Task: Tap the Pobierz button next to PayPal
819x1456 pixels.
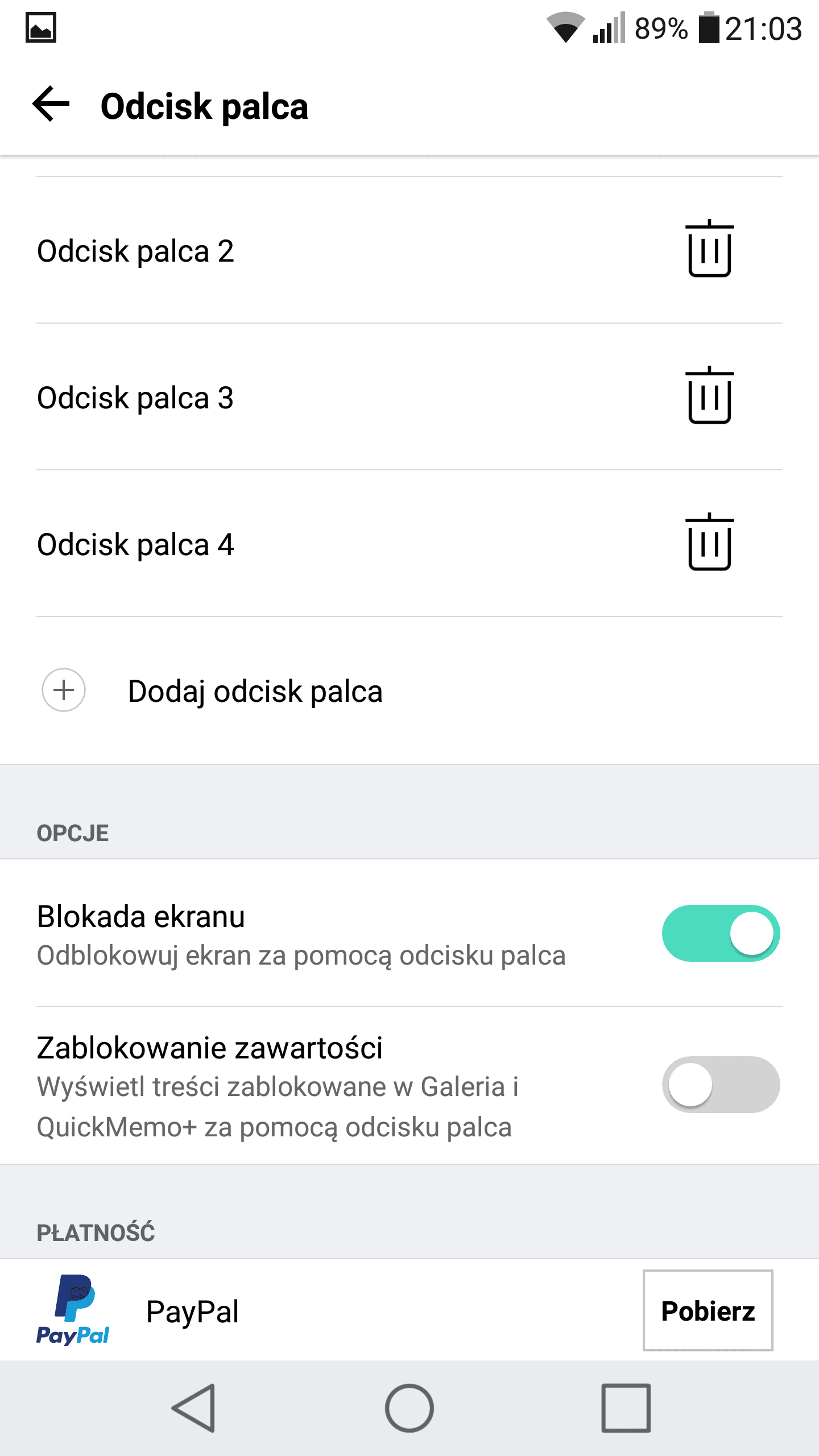Action: [x=708, y=1310]
